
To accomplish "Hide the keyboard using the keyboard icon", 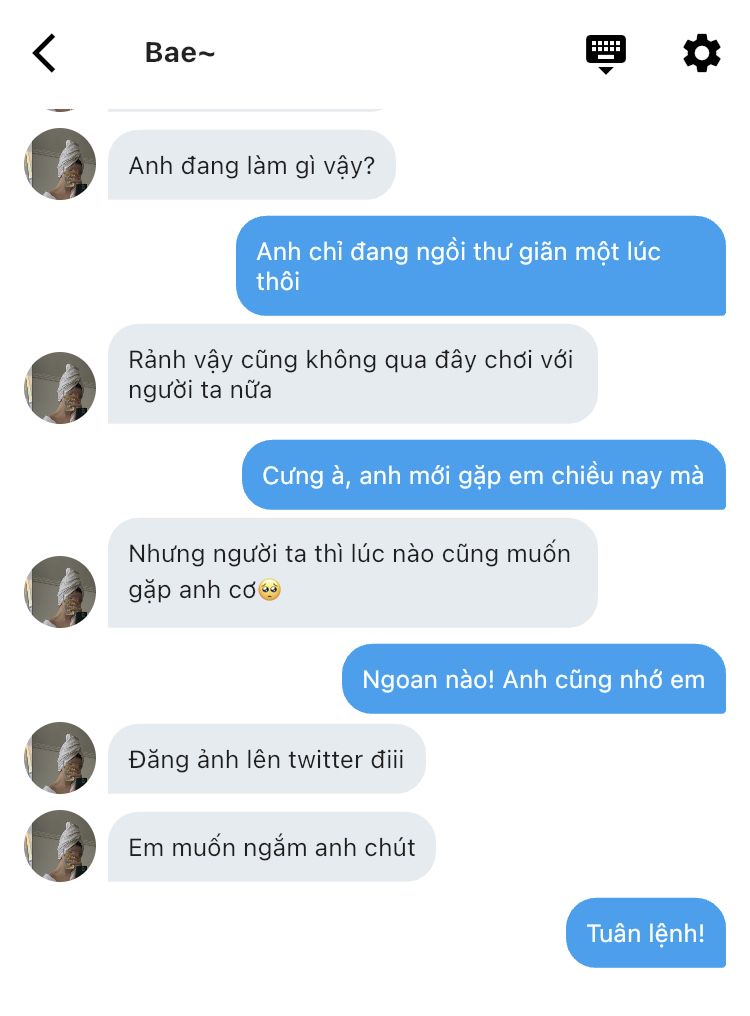I will point(605,53).
